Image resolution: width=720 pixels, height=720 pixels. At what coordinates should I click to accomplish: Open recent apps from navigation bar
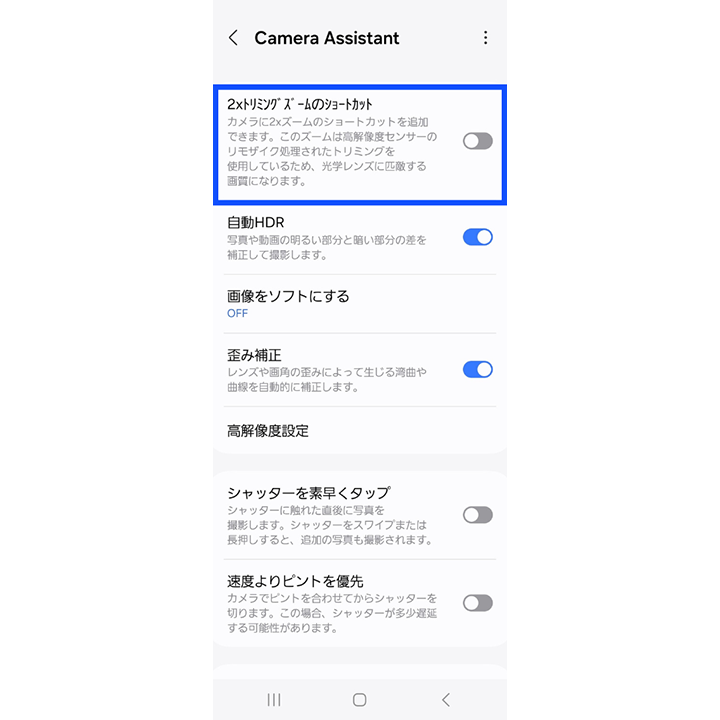click(274, 700)
